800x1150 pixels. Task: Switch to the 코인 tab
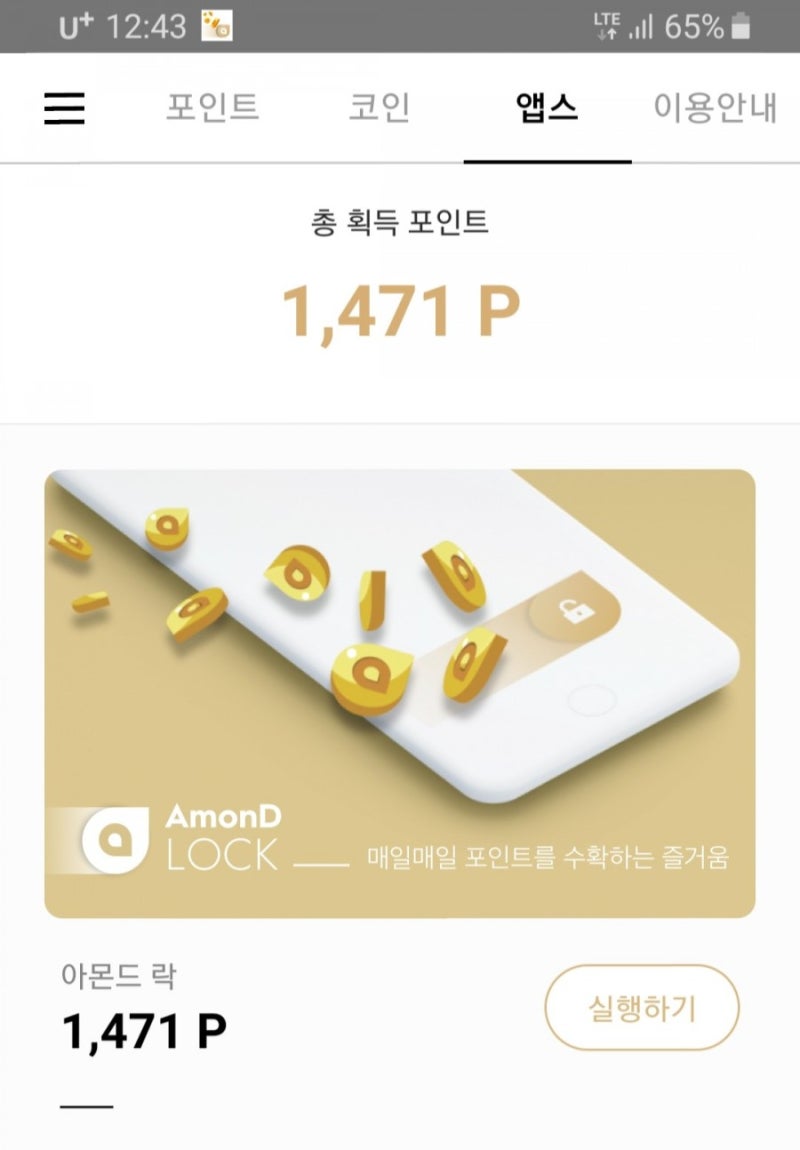378,108
